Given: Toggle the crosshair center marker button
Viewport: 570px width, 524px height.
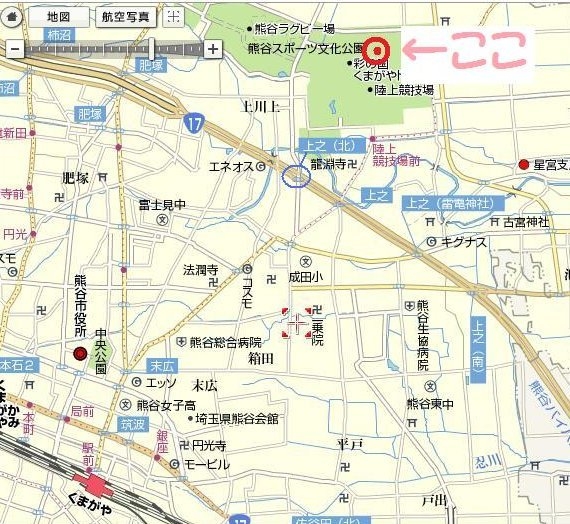Looking at the screenshot, I should tap(173, 17).
